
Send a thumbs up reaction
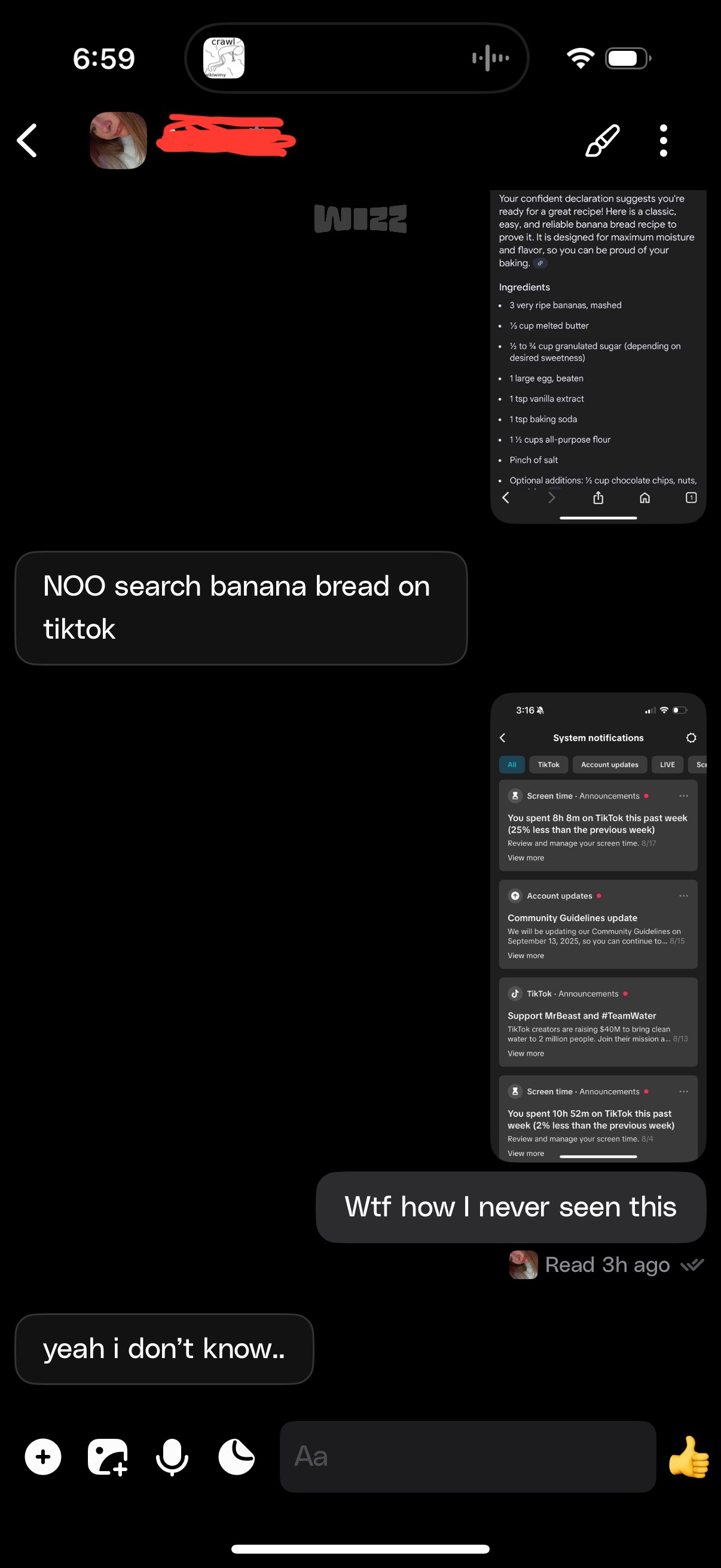[689, 1457]
